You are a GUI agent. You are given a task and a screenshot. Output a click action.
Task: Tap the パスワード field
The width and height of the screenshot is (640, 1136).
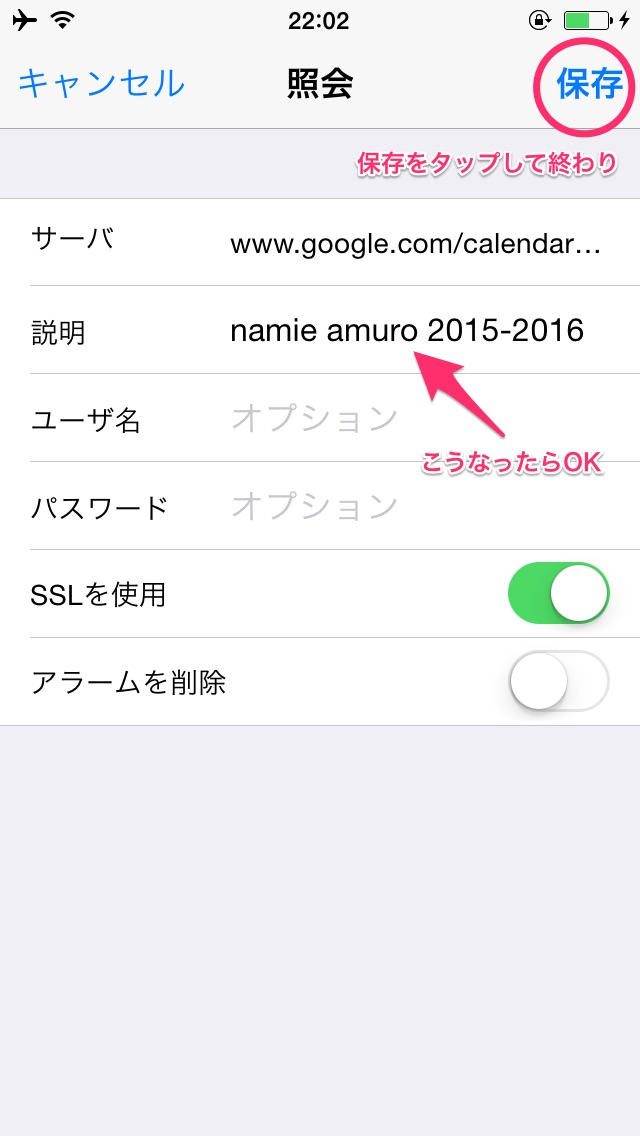pyautogui.click(x=415, y=506)
